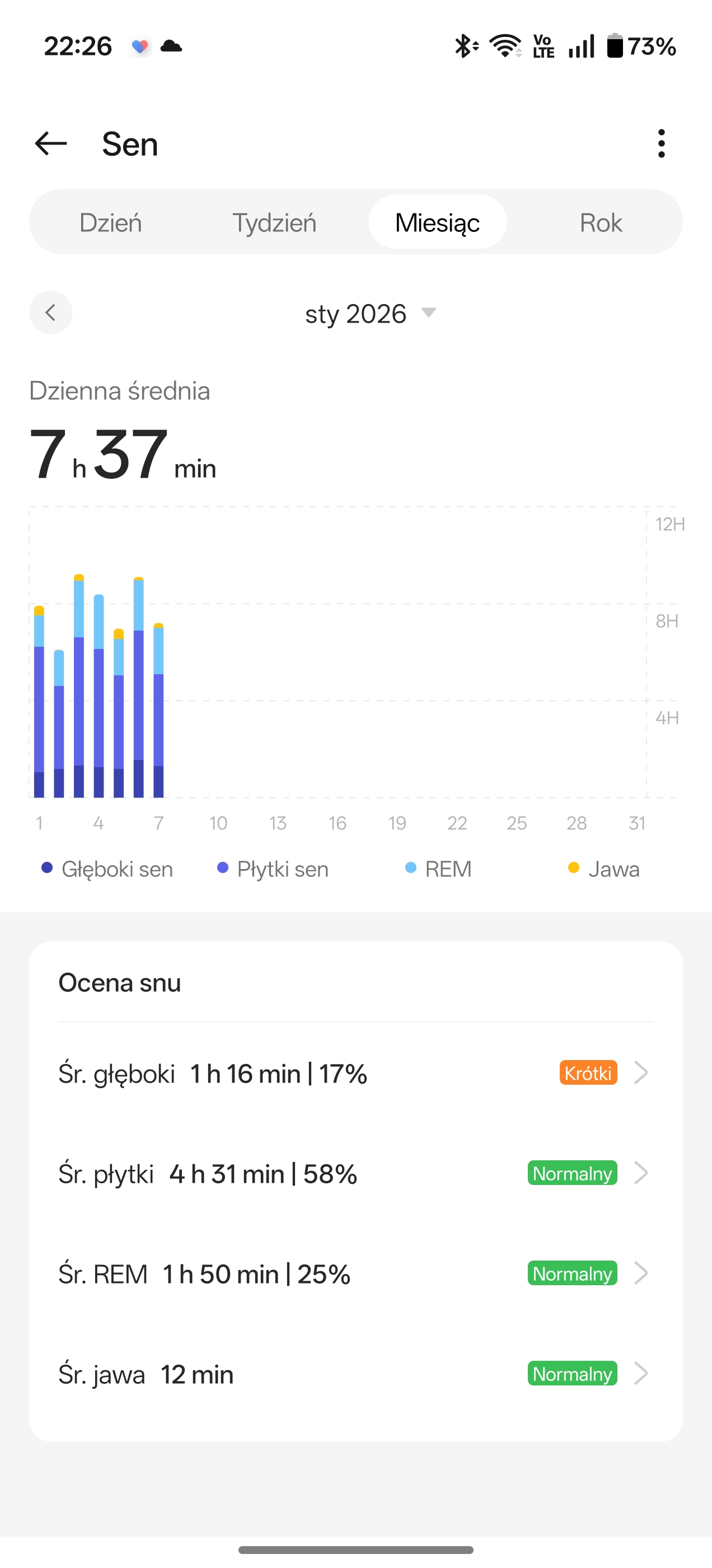
Task: Select the Miesiąc tab
Action: tap(437, 222)
